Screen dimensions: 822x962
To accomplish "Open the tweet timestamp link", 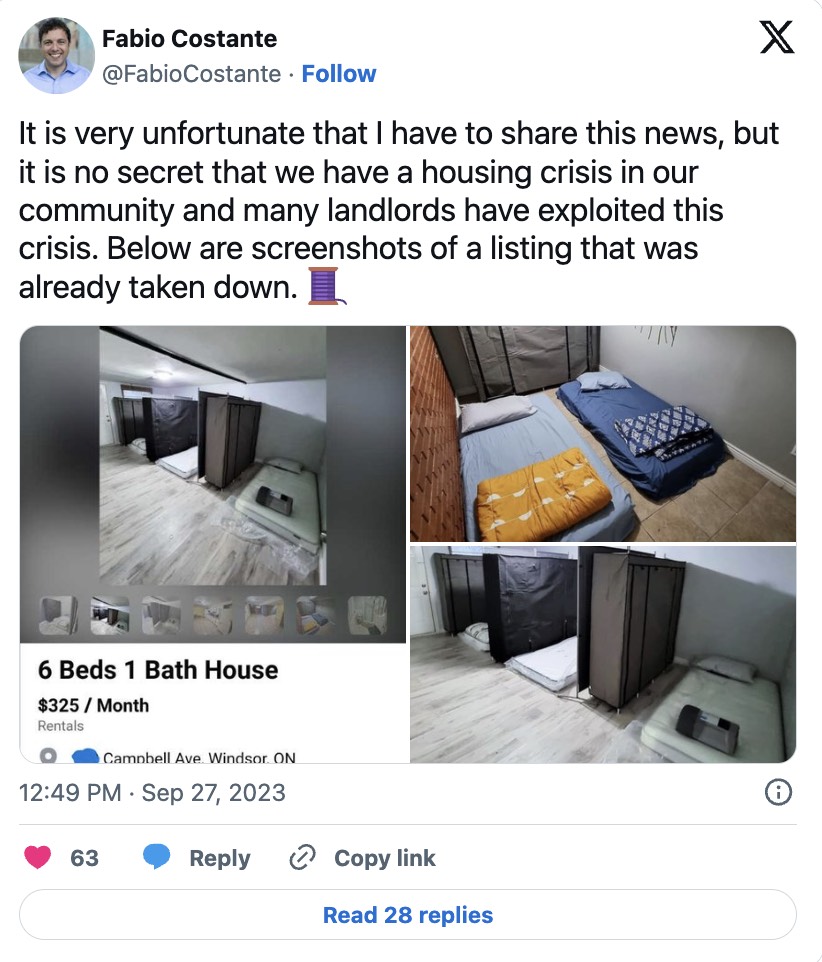I will coord(152,793).
